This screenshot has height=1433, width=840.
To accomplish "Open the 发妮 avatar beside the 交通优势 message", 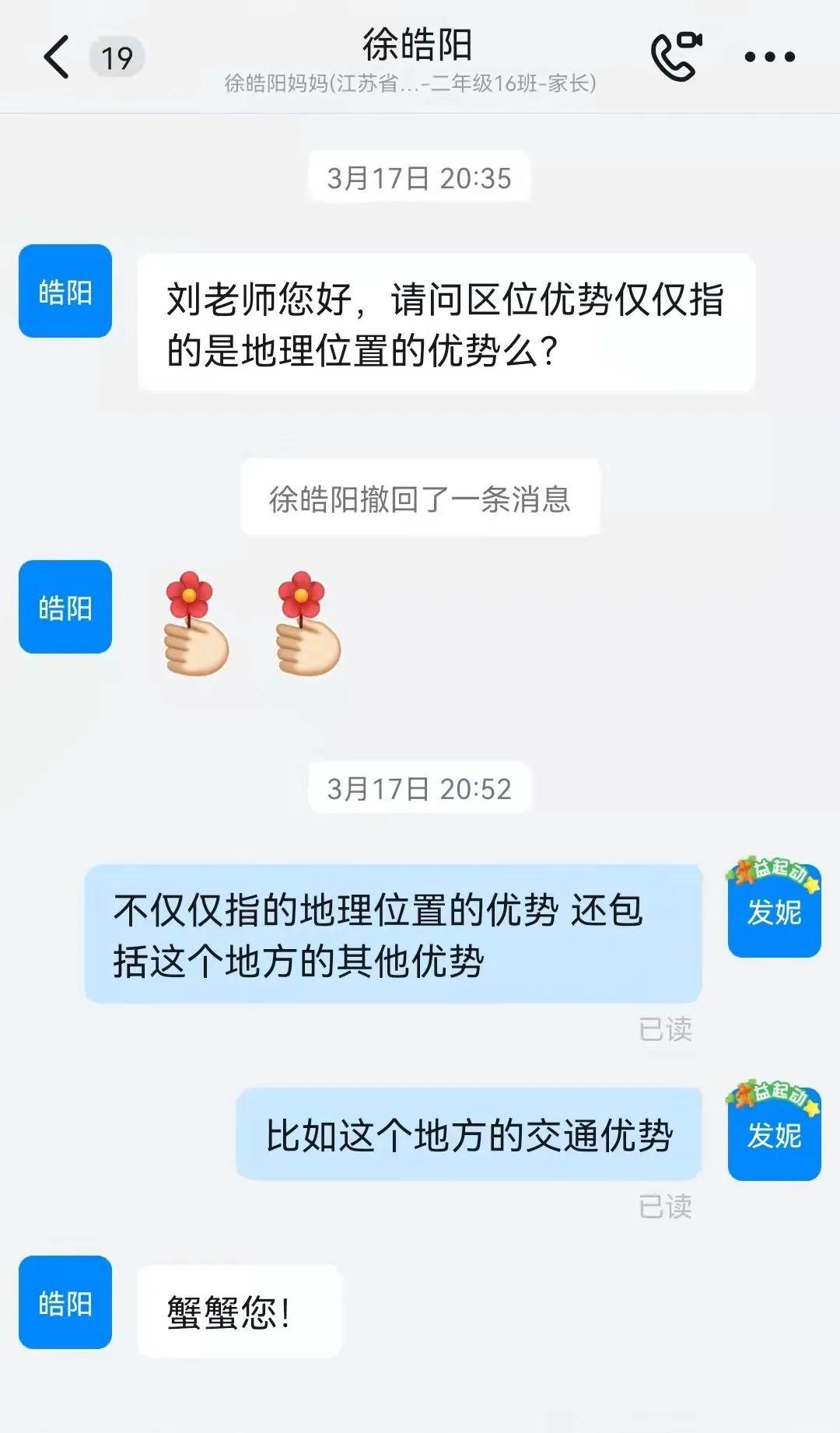I will (x=774, y=1133).
